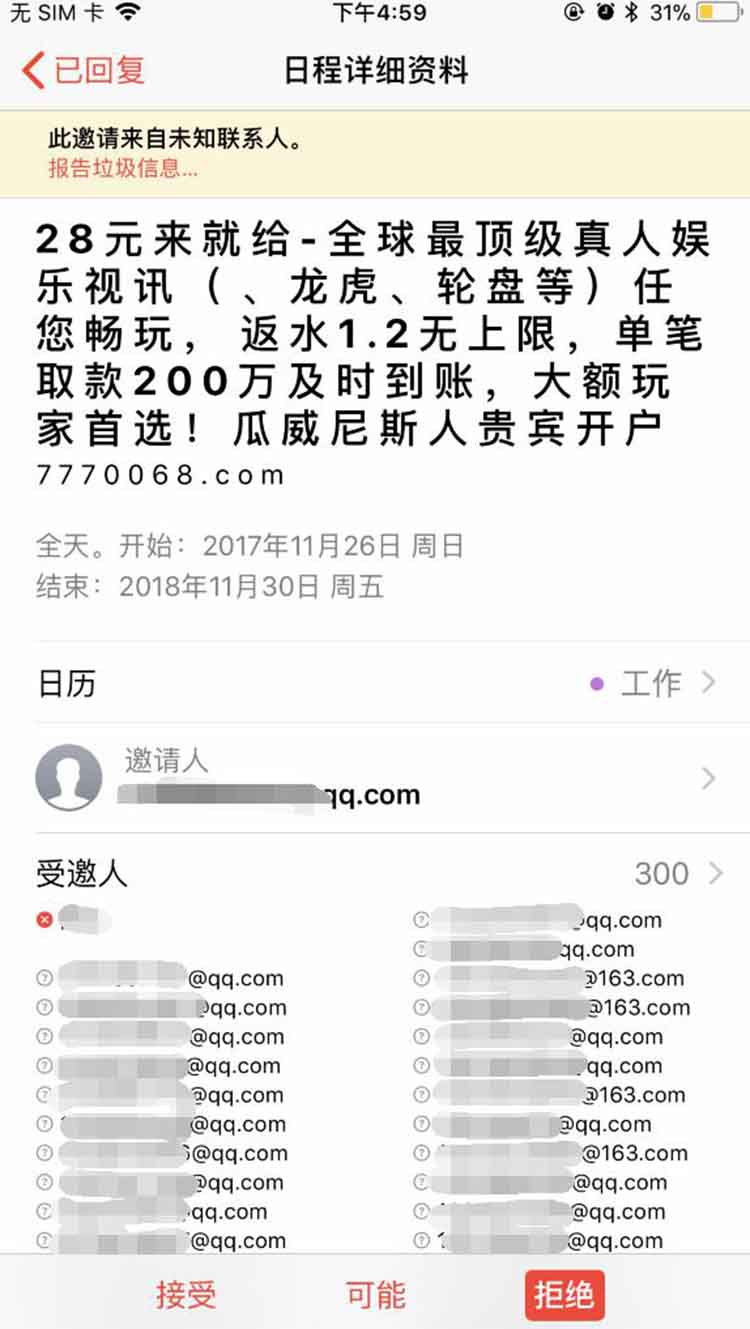View all 300 受邀人
Viewport: 750px width, 1329px height.
[677, 873]
